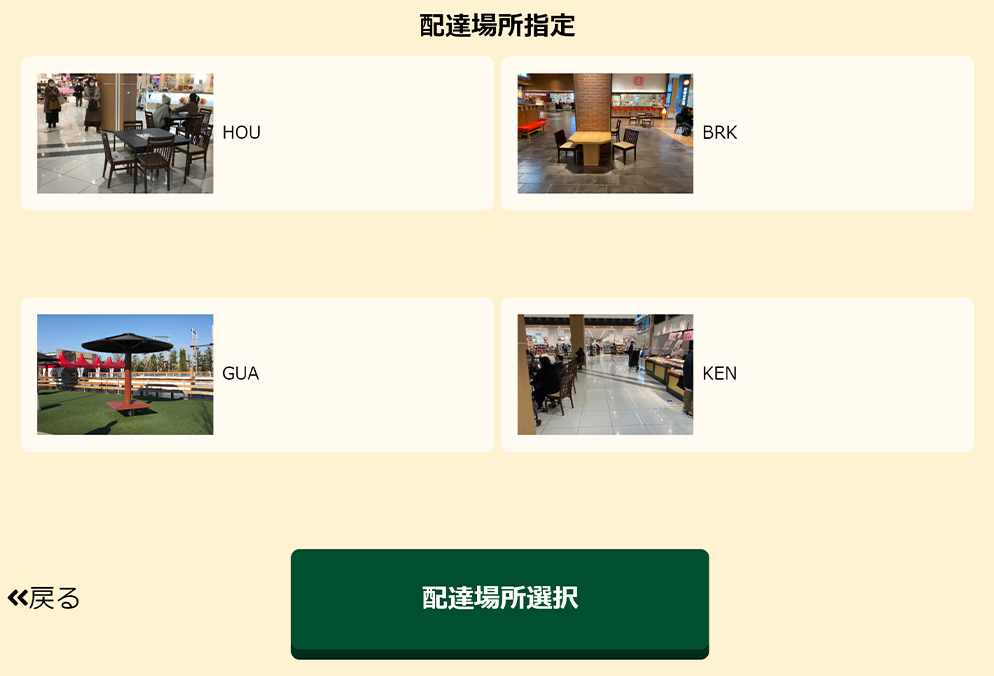
Task: Select the KEN delivery location card
Action: pos(737,374)
